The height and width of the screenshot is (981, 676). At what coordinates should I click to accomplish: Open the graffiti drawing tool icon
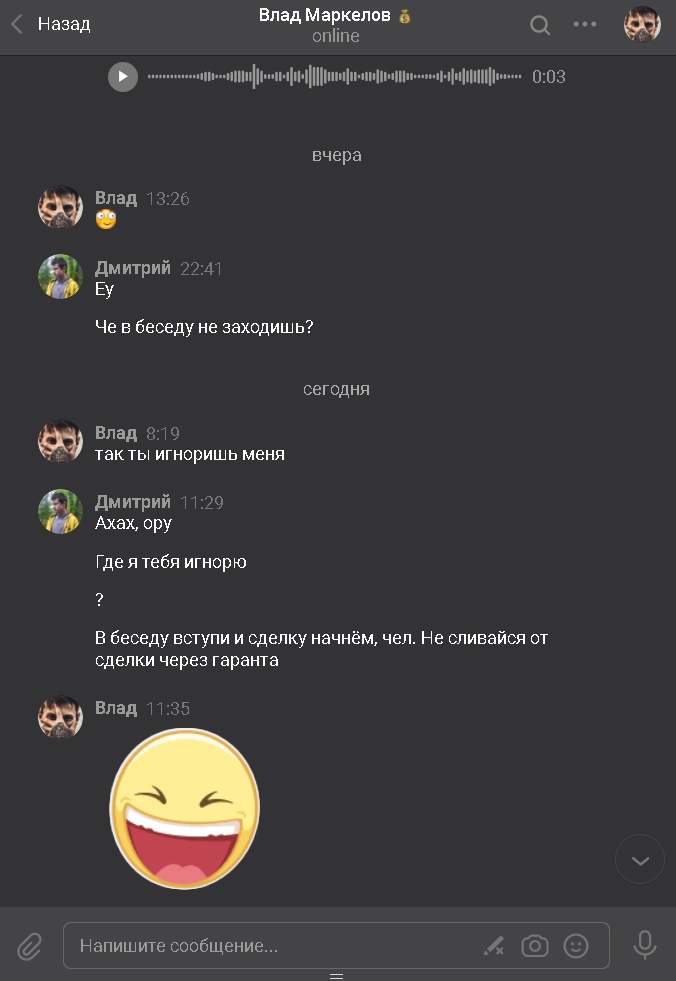click(494, 945)
